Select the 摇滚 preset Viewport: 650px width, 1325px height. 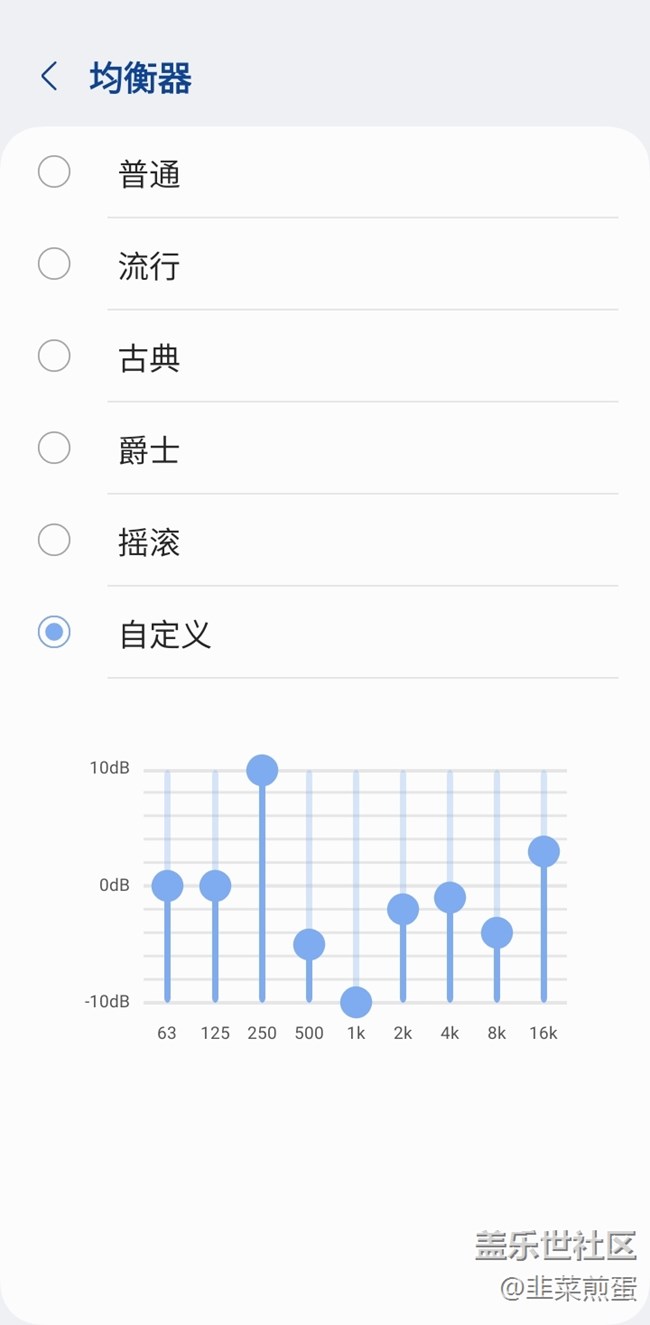[54, 540]
